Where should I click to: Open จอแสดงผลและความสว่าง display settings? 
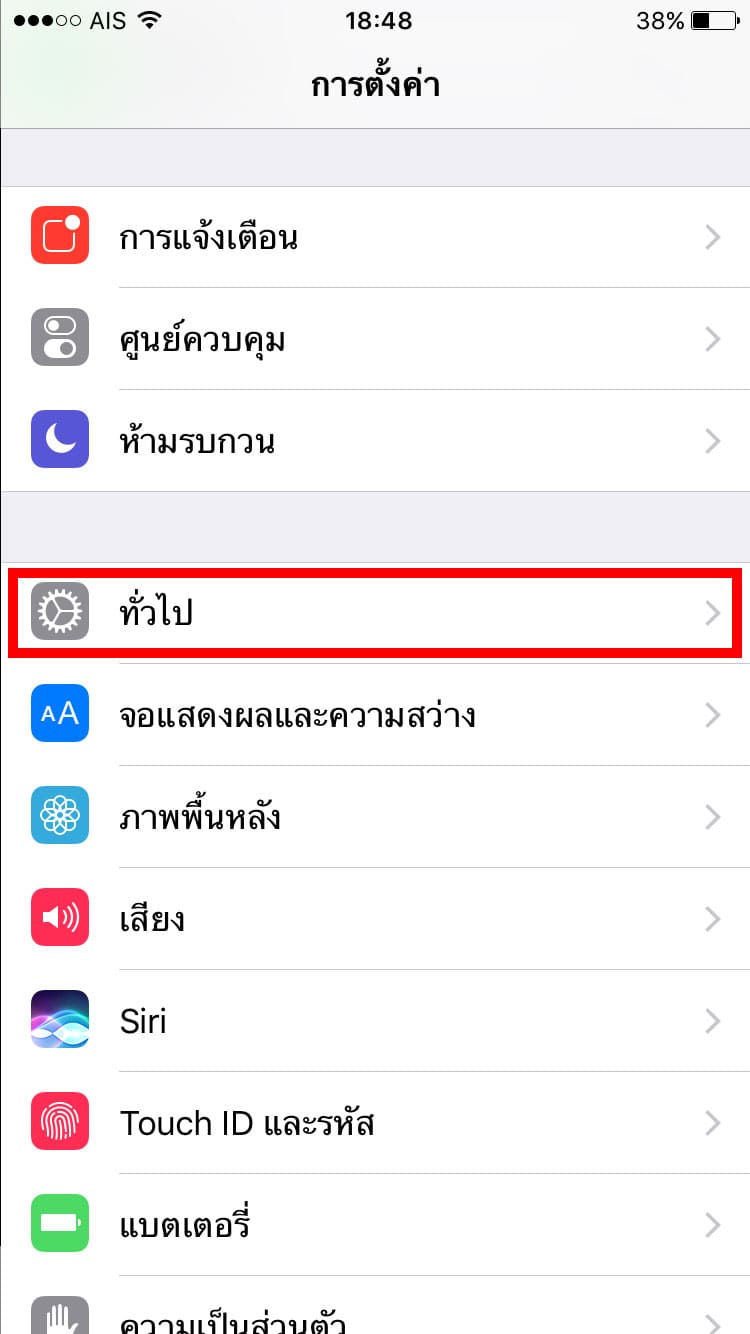point(375,714)
